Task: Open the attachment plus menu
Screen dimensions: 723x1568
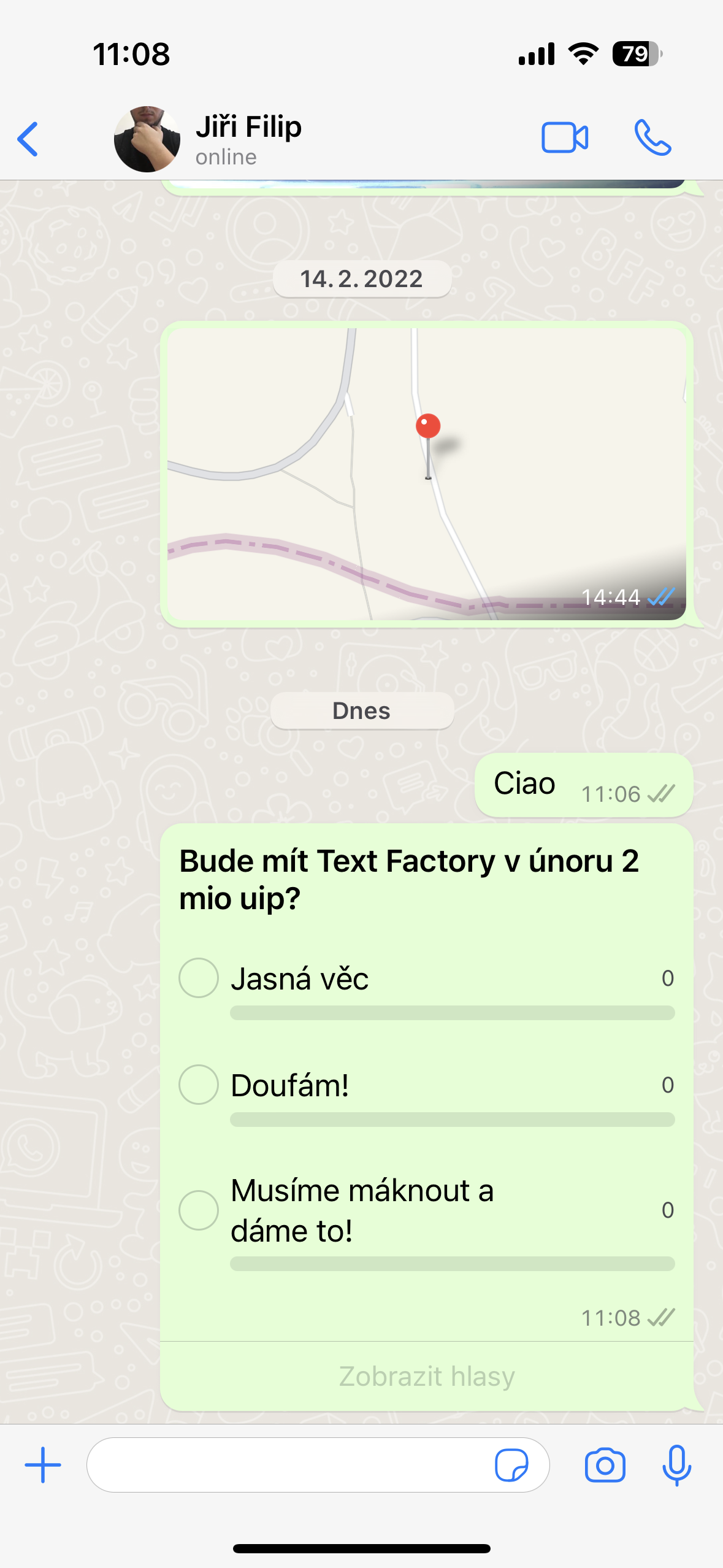Action: coord(43,1465)
